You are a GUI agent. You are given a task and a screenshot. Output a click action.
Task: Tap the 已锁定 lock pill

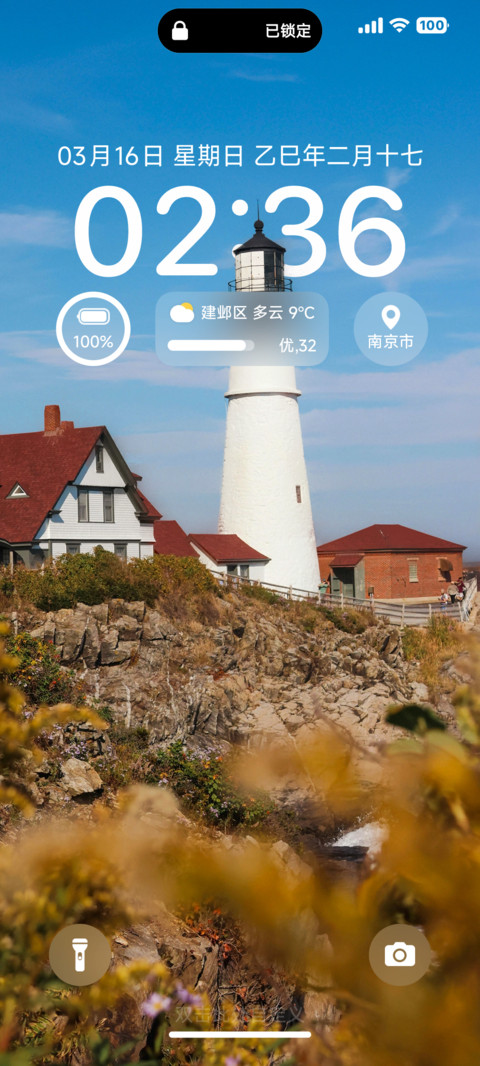click(240, 31)
